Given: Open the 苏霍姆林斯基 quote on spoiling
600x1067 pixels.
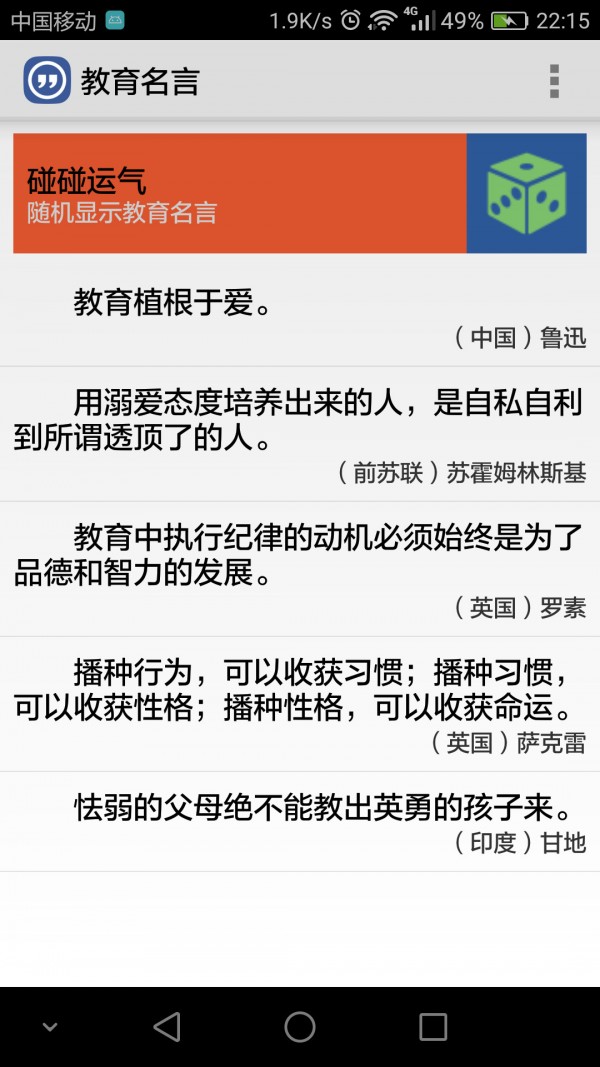Looking at the screenshot, I should [x=300, y=435].
